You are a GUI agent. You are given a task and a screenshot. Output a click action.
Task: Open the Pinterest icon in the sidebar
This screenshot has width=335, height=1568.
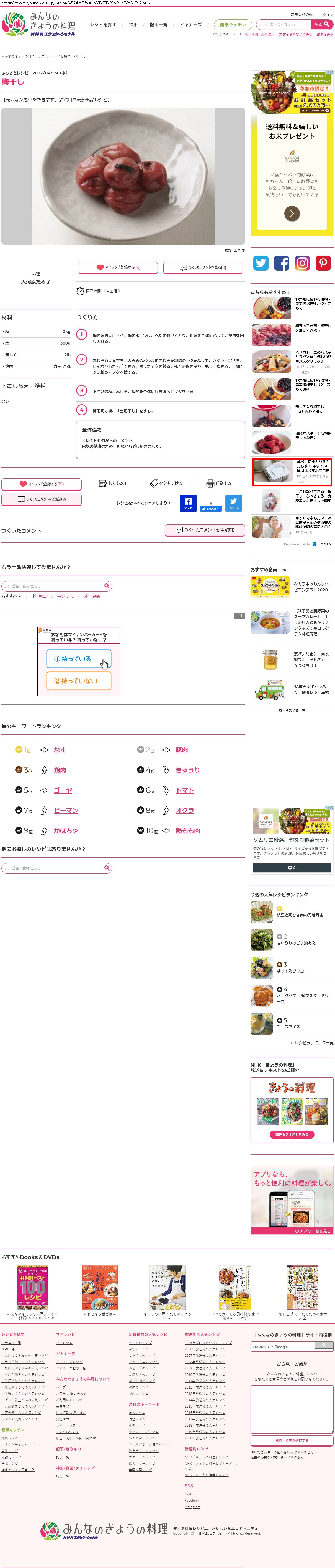(323, 263)
